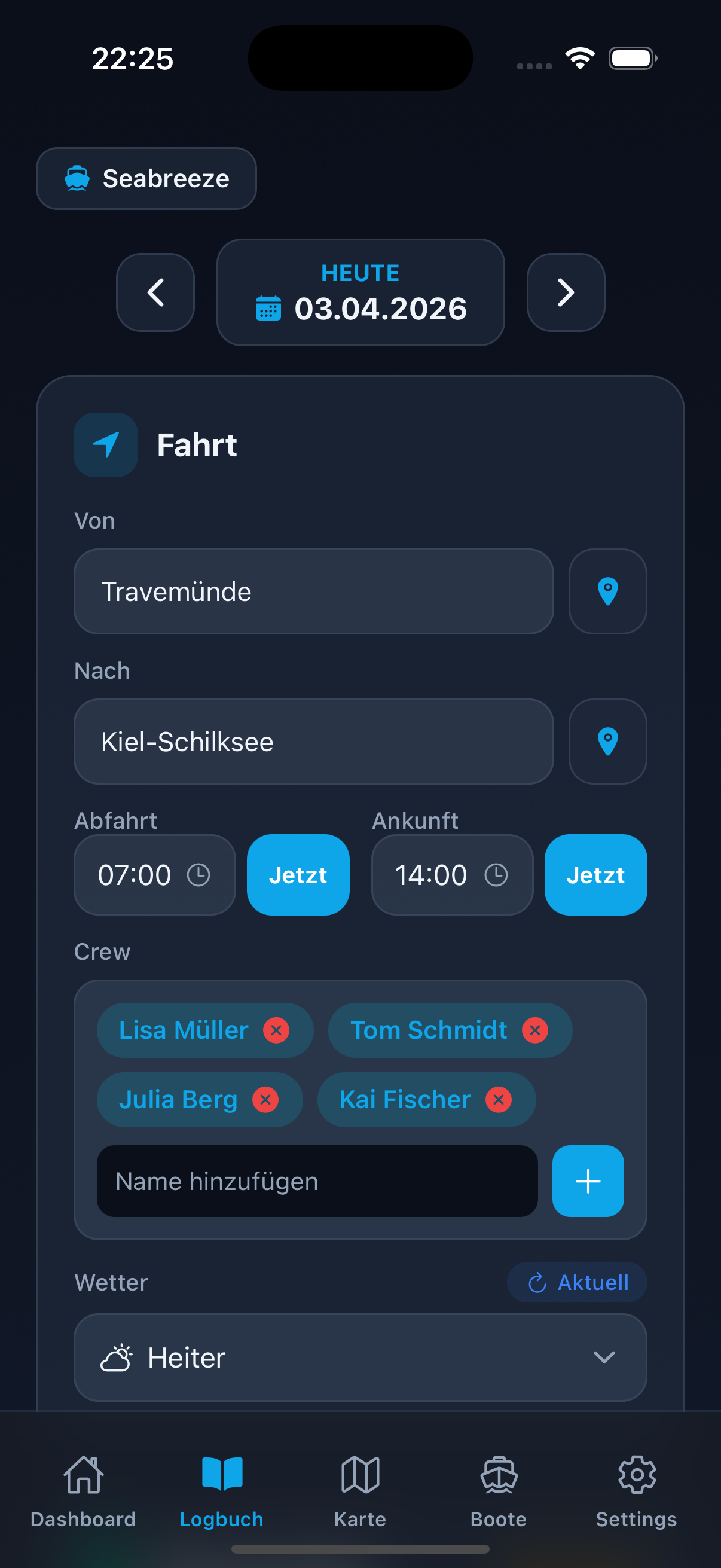This screenshot has width=721, height=1568.
Task: Tap the partly cloudy weather icon
Action: click(119, 1357)
